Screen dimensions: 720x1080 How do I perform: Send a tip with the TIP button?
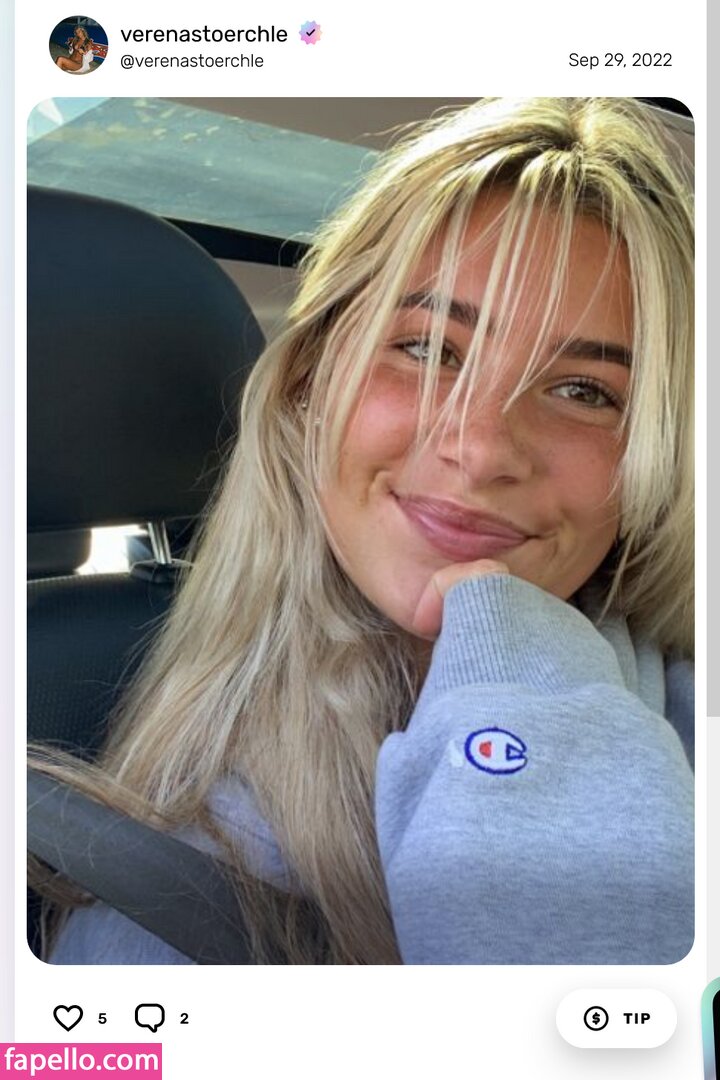click(x=616, y=1018)
